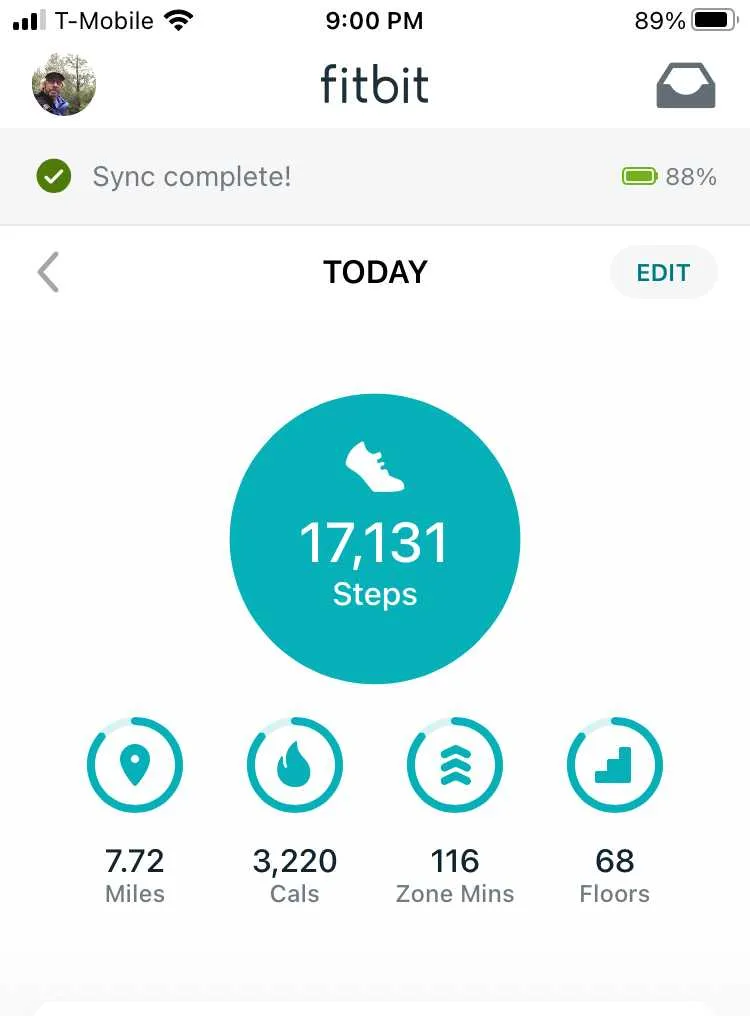Viewport: 750px width, 1016px height.
Task: Open the inbox tray icon
Action: (685, 85)
